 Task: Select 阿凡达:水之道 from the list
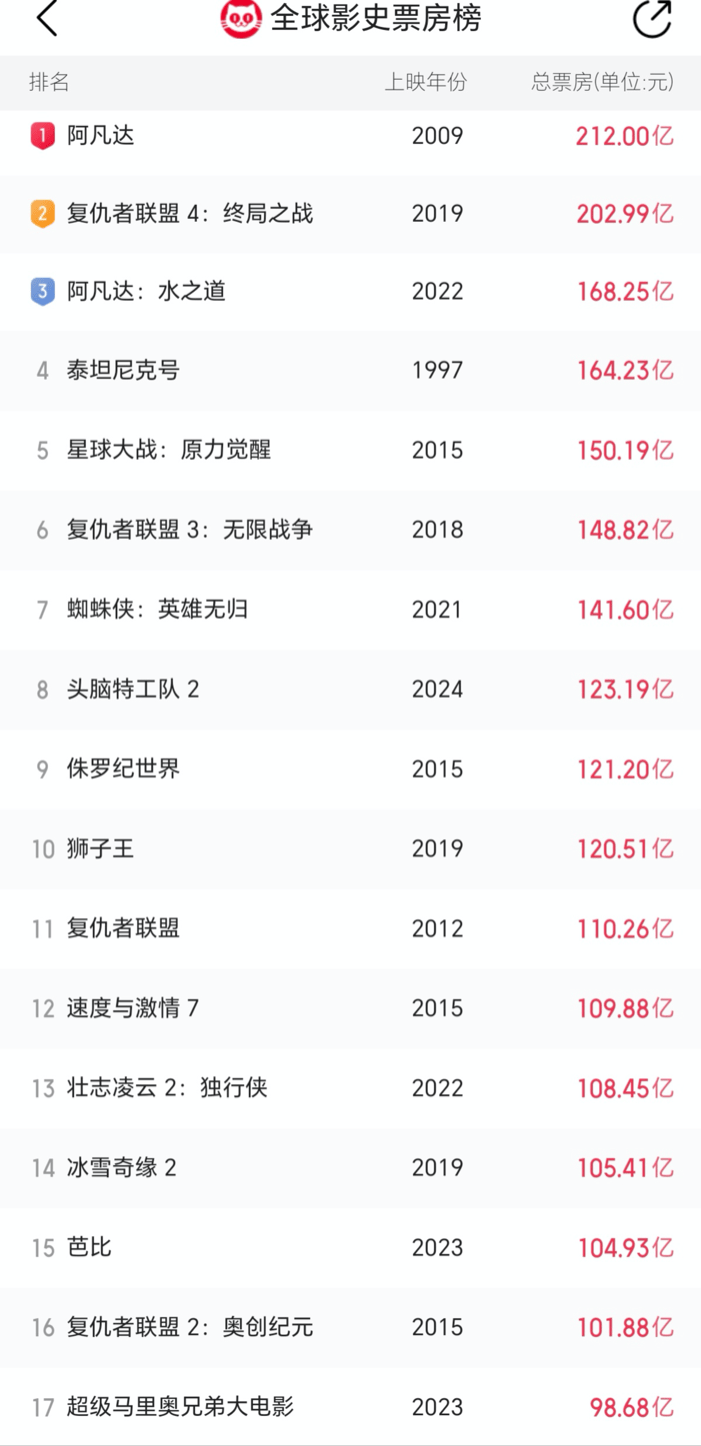coord(350,292)
